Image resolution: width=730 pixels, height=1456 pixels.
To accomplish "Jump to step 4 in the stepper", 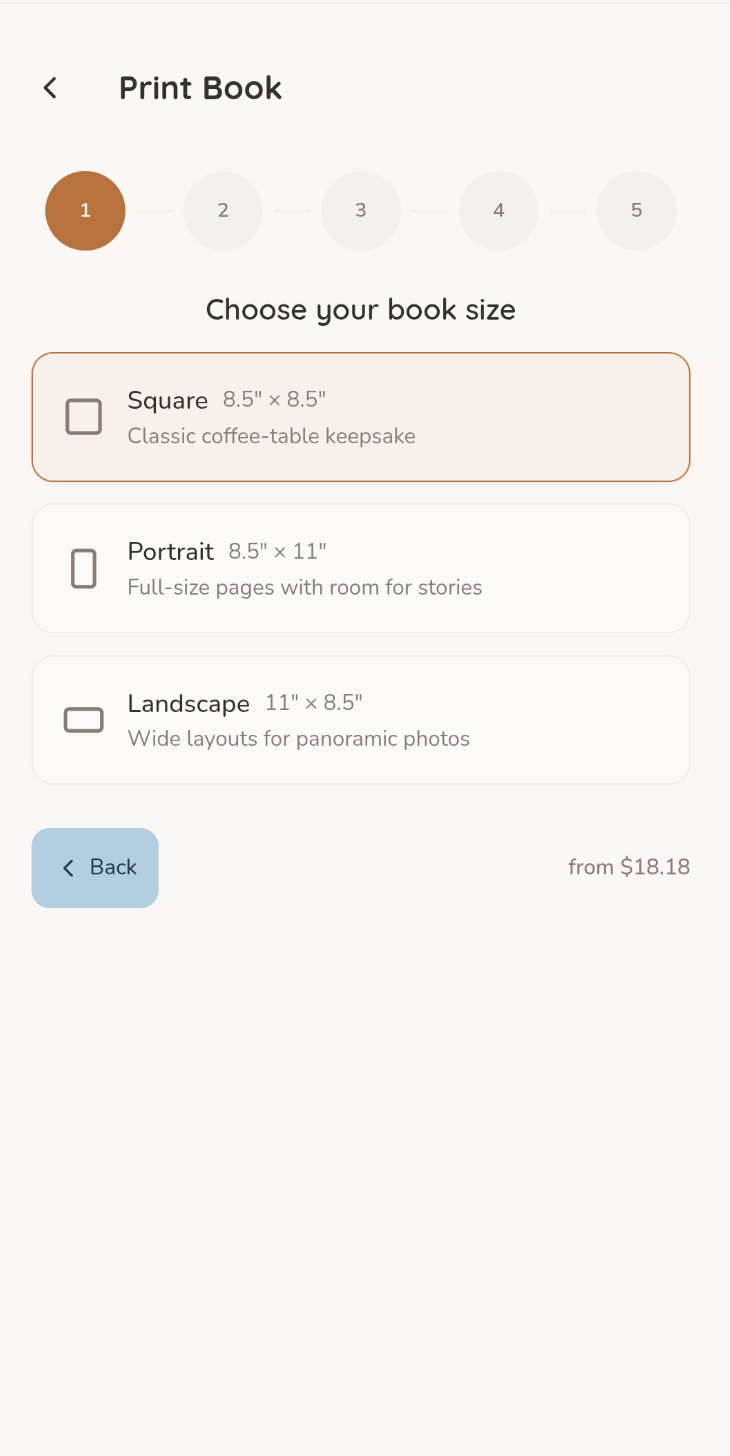I will (499, 210).
